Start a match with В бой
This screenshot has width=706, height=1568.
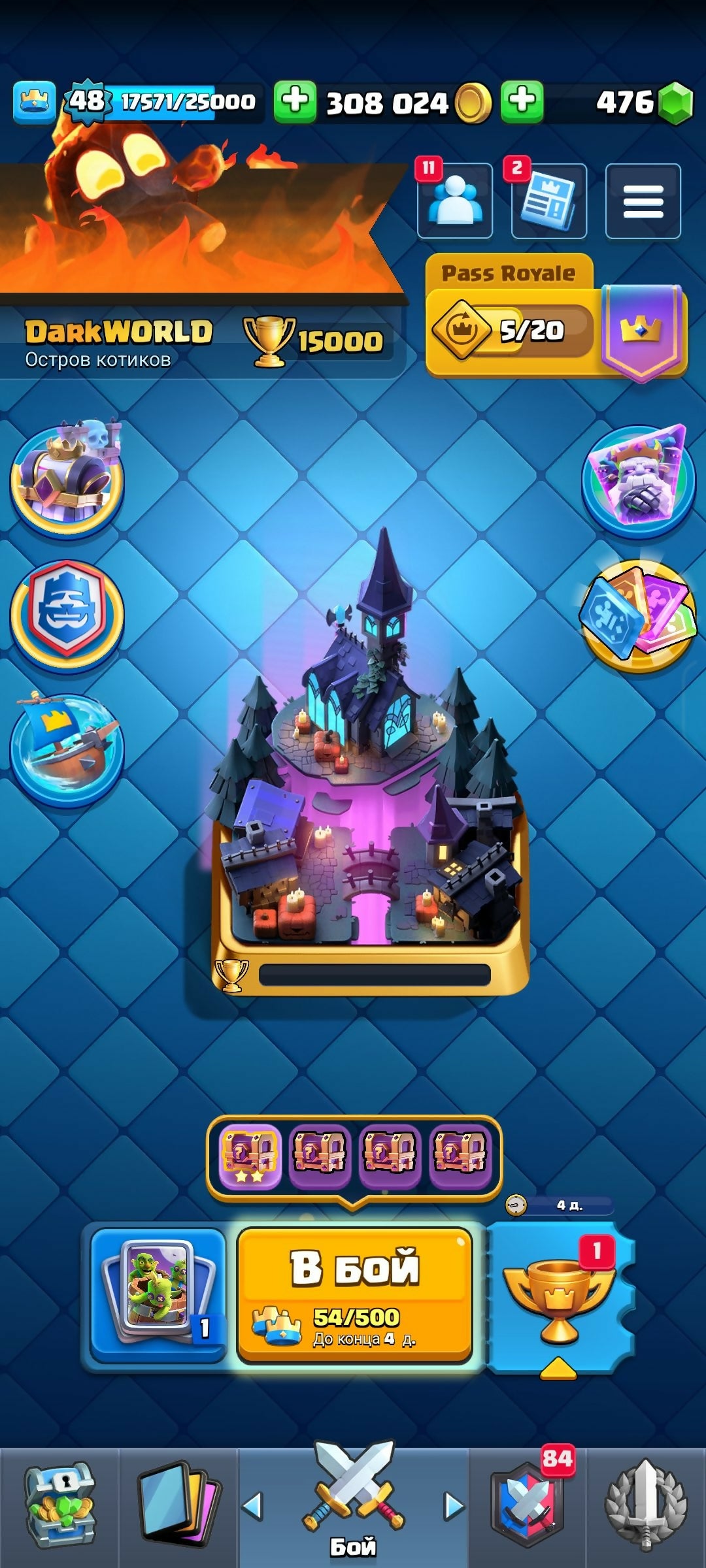click(x=355, y=1295)
